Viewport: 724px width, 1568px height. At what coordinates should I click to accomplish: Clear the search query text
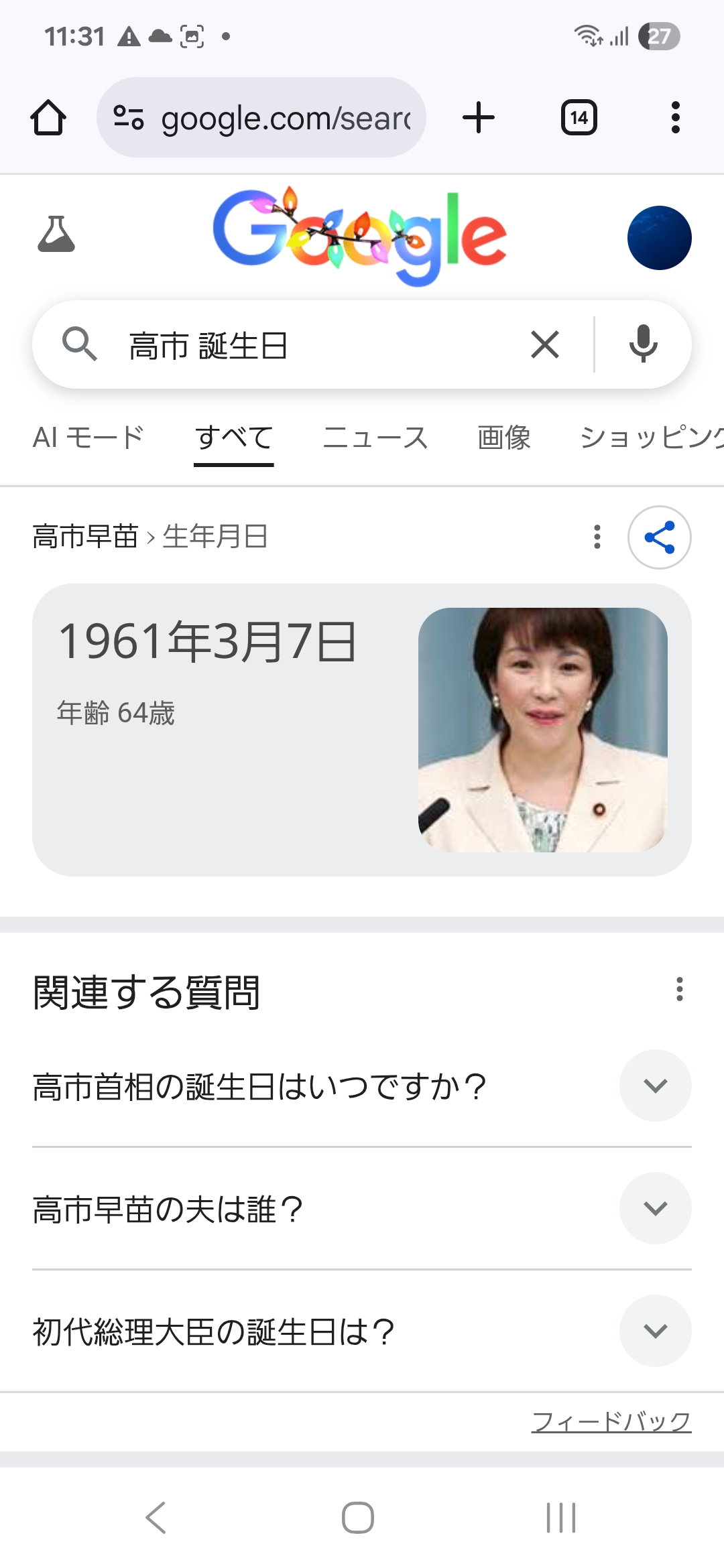(545, 345)
